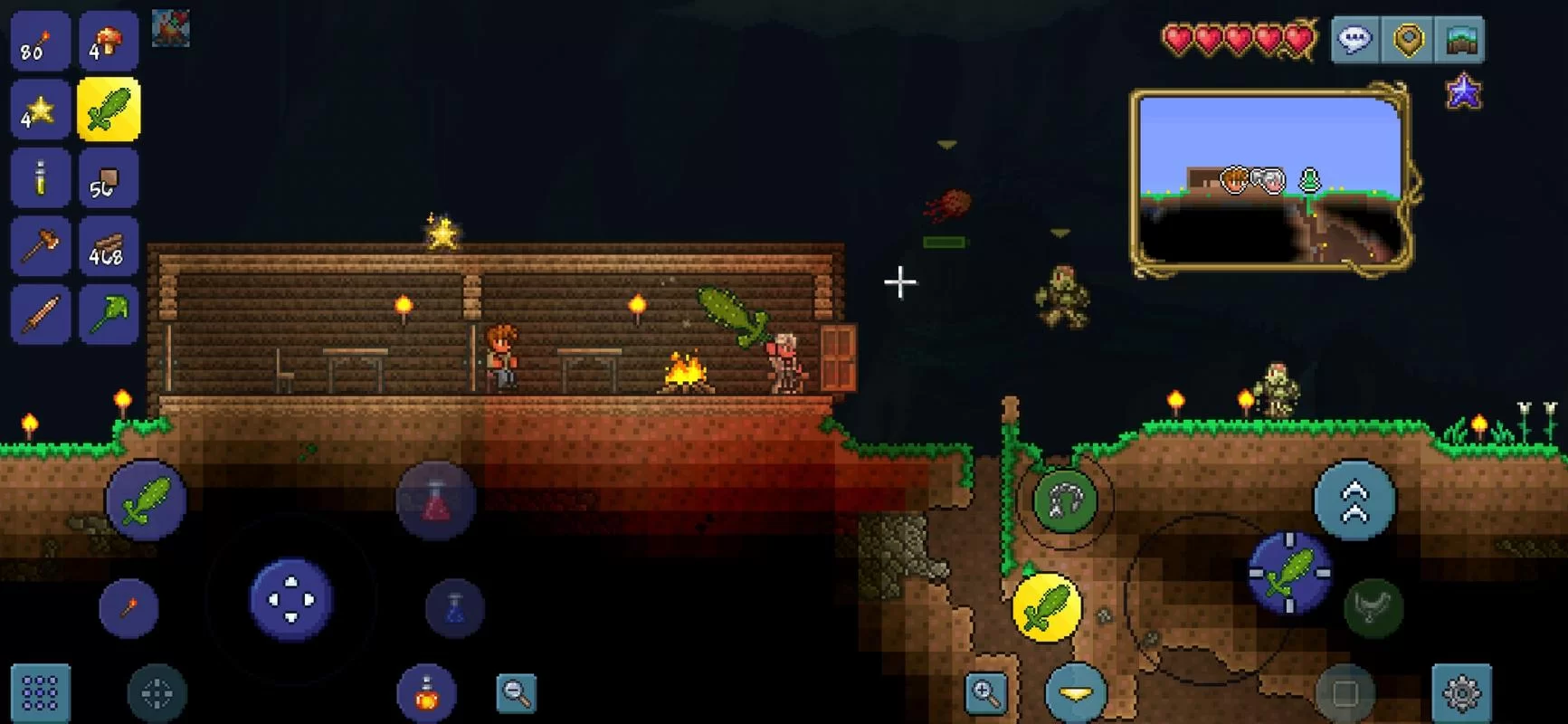The image size is (1568, 724).
Task: Drink the healing potion quick button
Action: [x=436, y=501]
